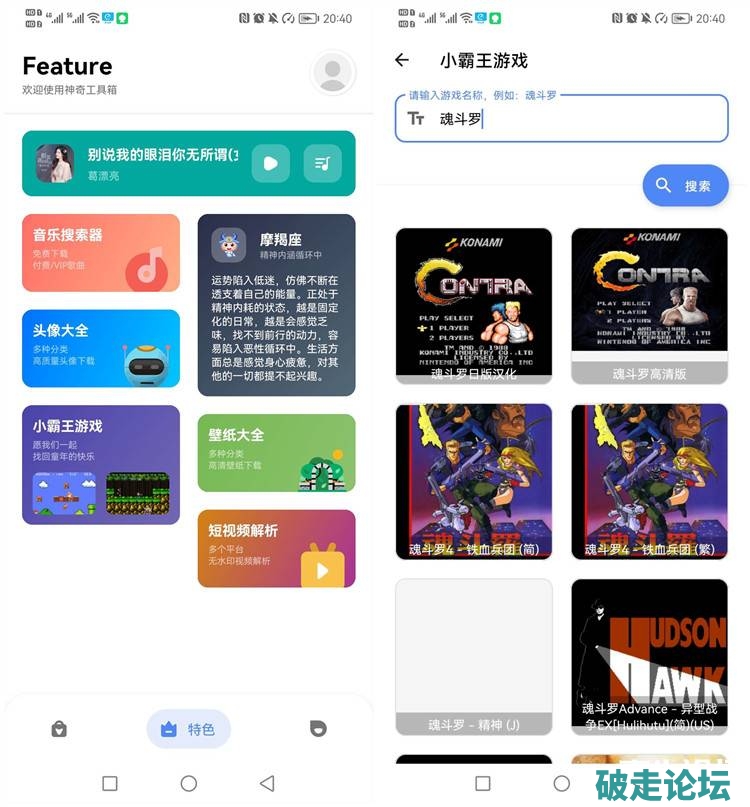Open 魂斗罗Advance 异型战争EX game

(x=649, y=657)
